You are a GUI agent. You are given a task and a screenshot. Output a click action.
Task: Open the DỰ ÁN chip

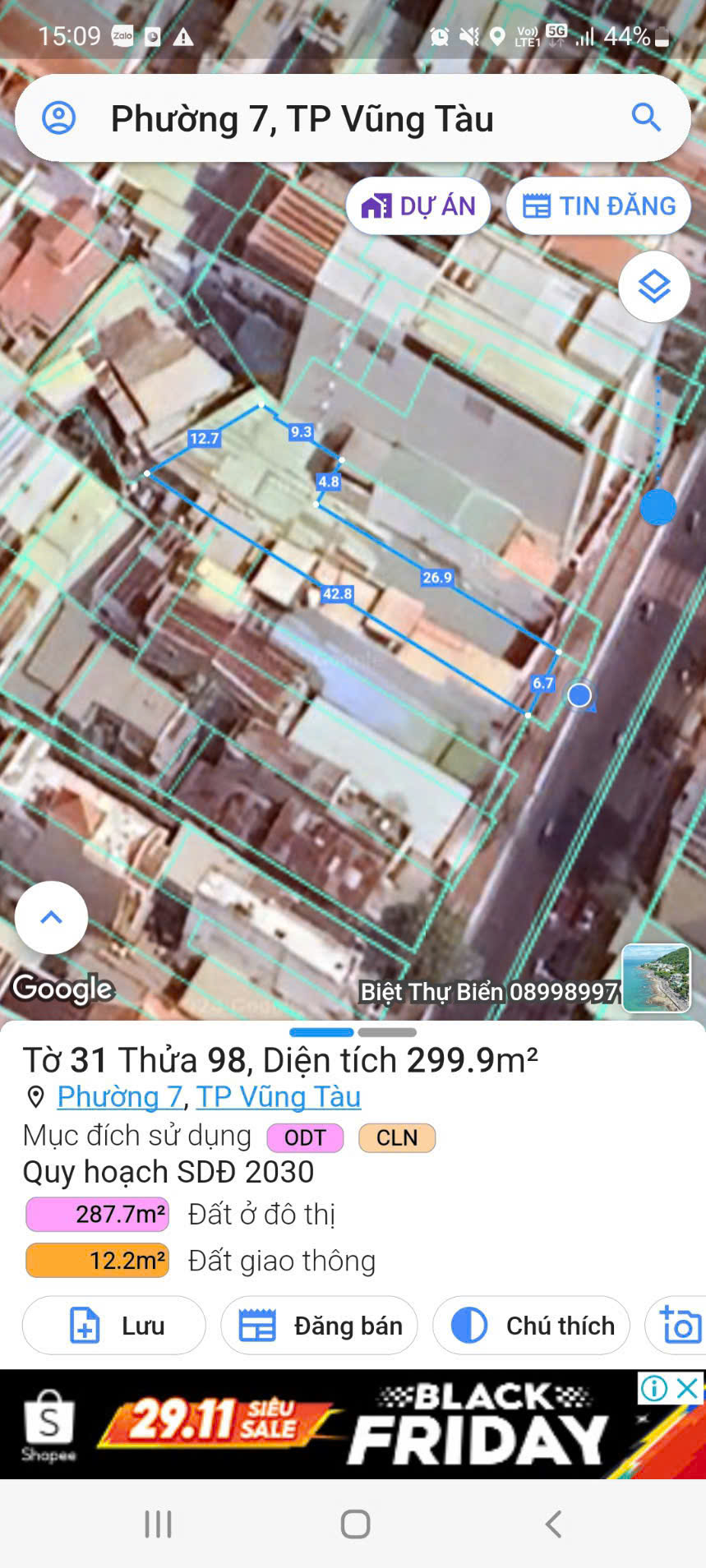418,205
